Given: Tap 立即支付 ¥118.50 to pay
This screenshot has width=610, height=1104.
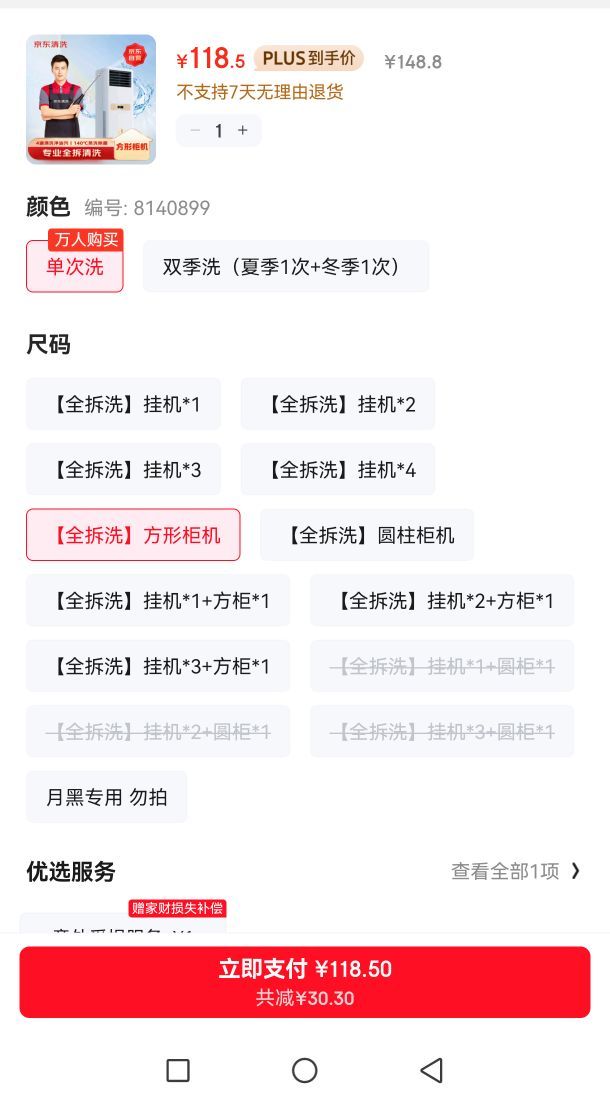Looking at the screenshot, I should click(305, 982).
